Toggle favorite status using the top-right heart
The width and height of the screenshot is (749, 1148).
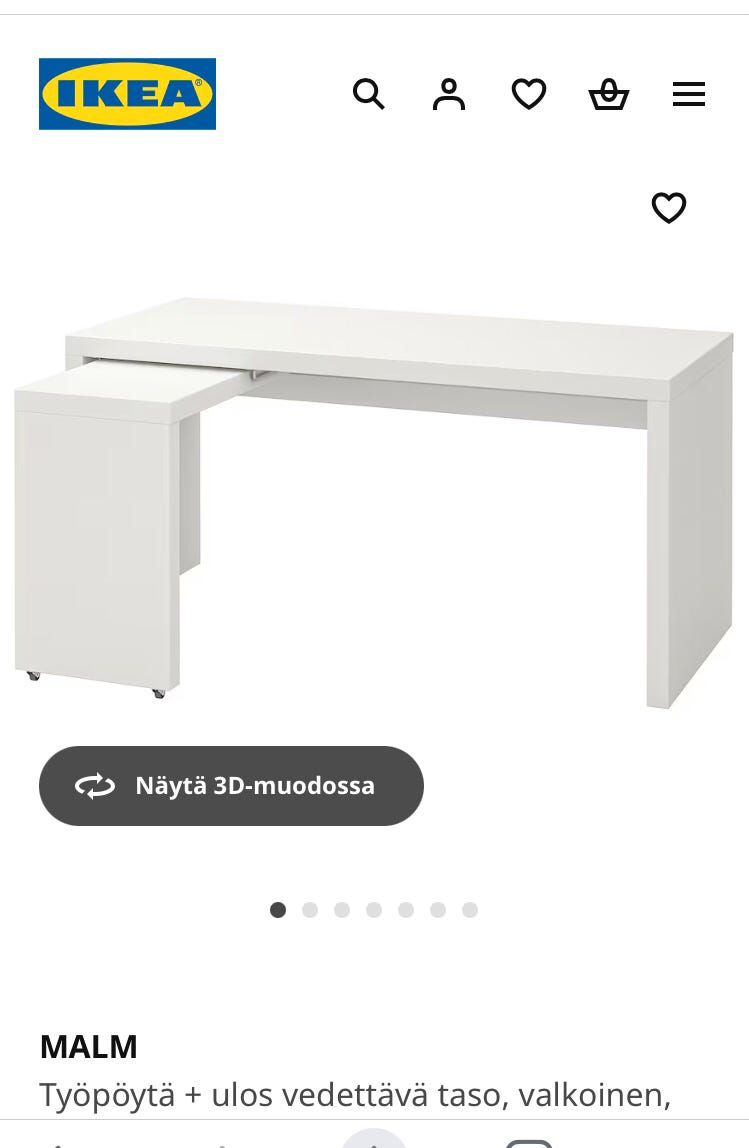[668, 208]
